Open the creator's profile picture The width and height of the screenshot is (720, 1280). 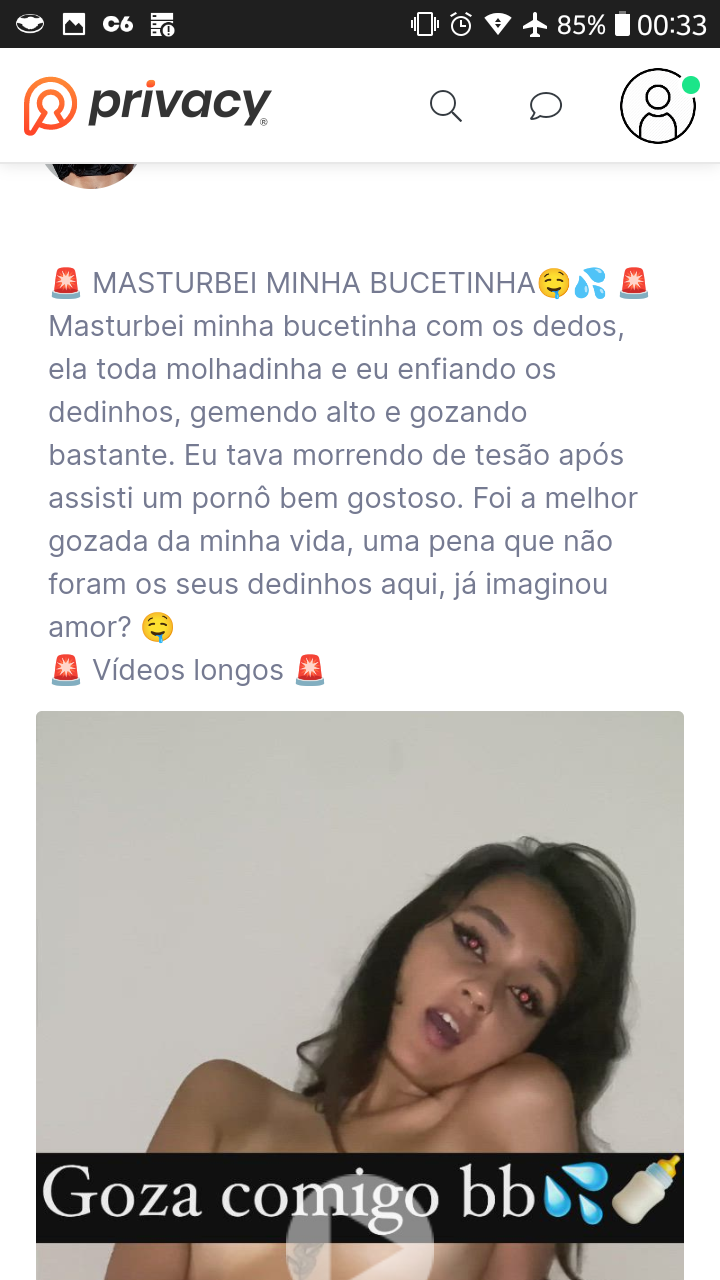click(92, 174)
